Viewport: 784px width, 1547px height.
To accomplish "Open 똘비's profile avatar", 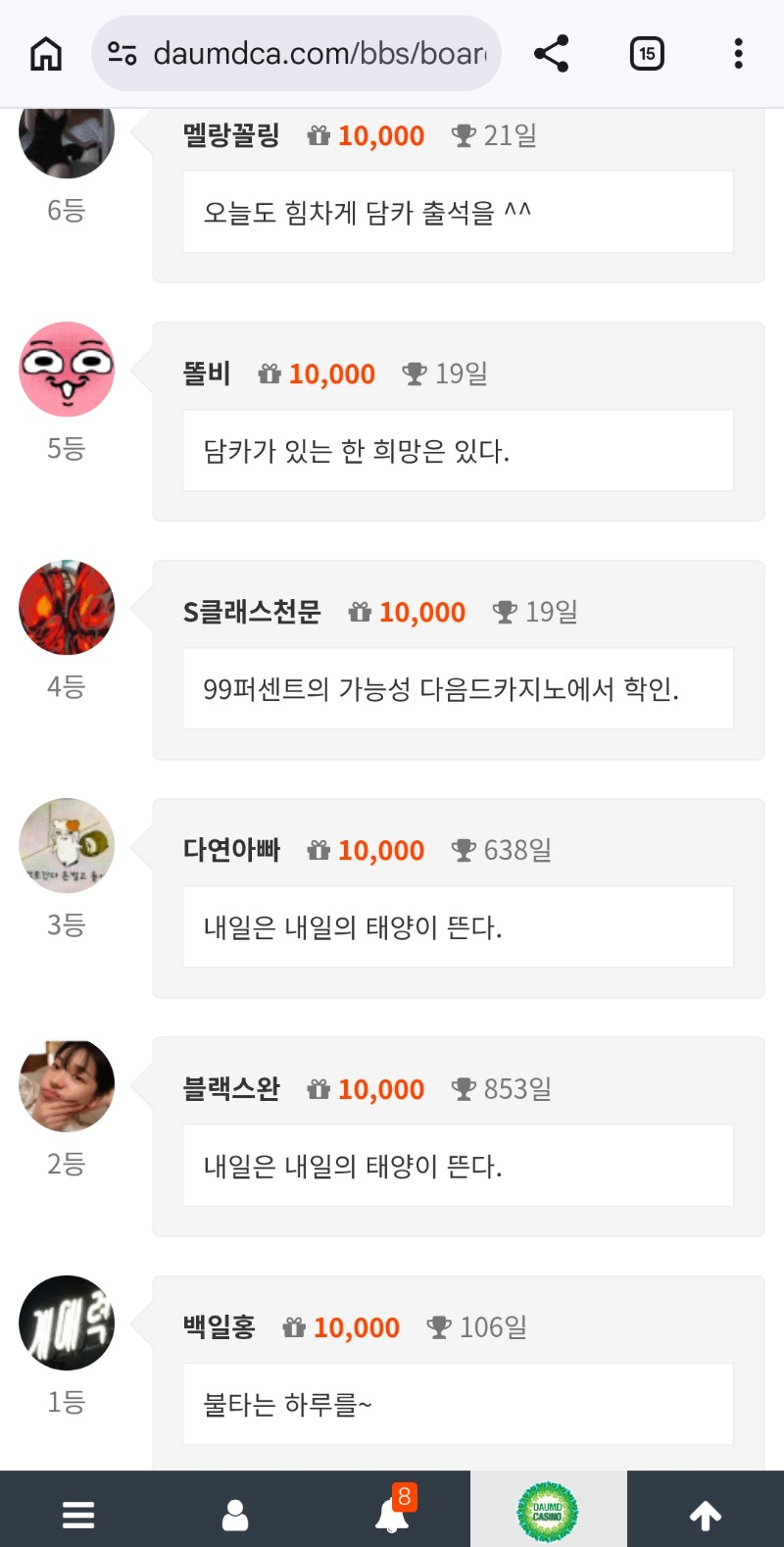I will pyautogui.click(x=67, y=370).
